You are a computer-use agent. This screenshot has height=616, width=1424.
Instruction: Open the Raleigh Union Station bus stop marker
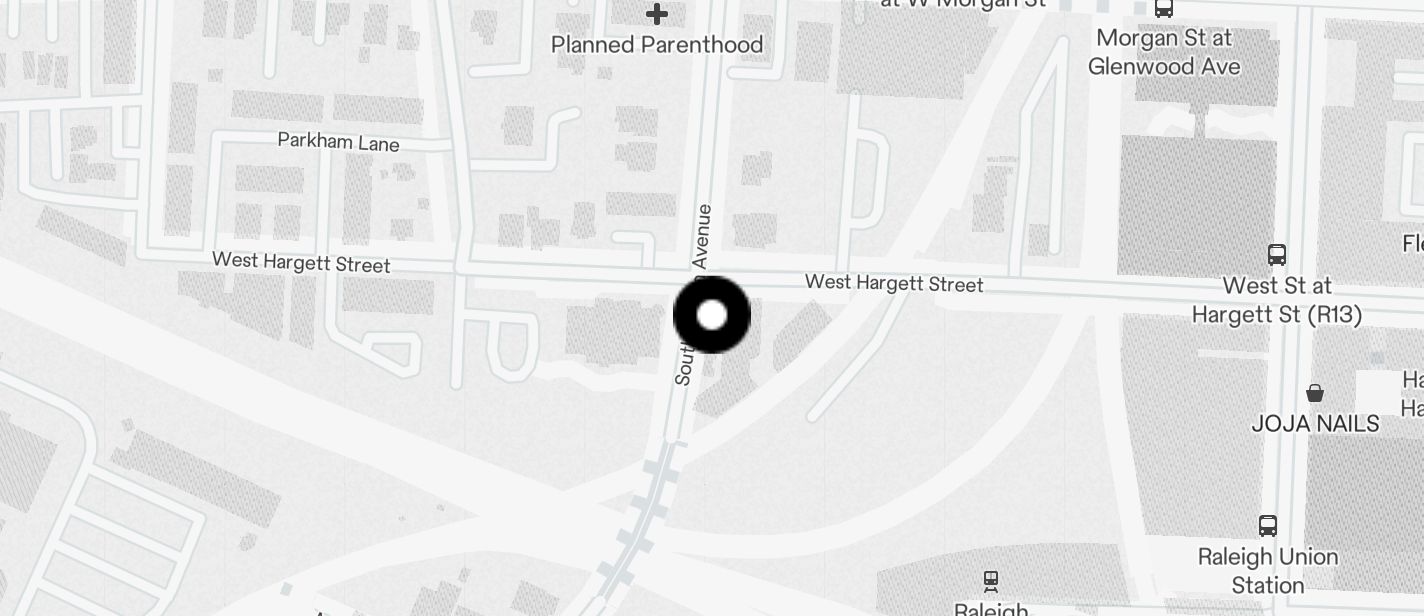pyautogui.click(x=1268, y=525)
